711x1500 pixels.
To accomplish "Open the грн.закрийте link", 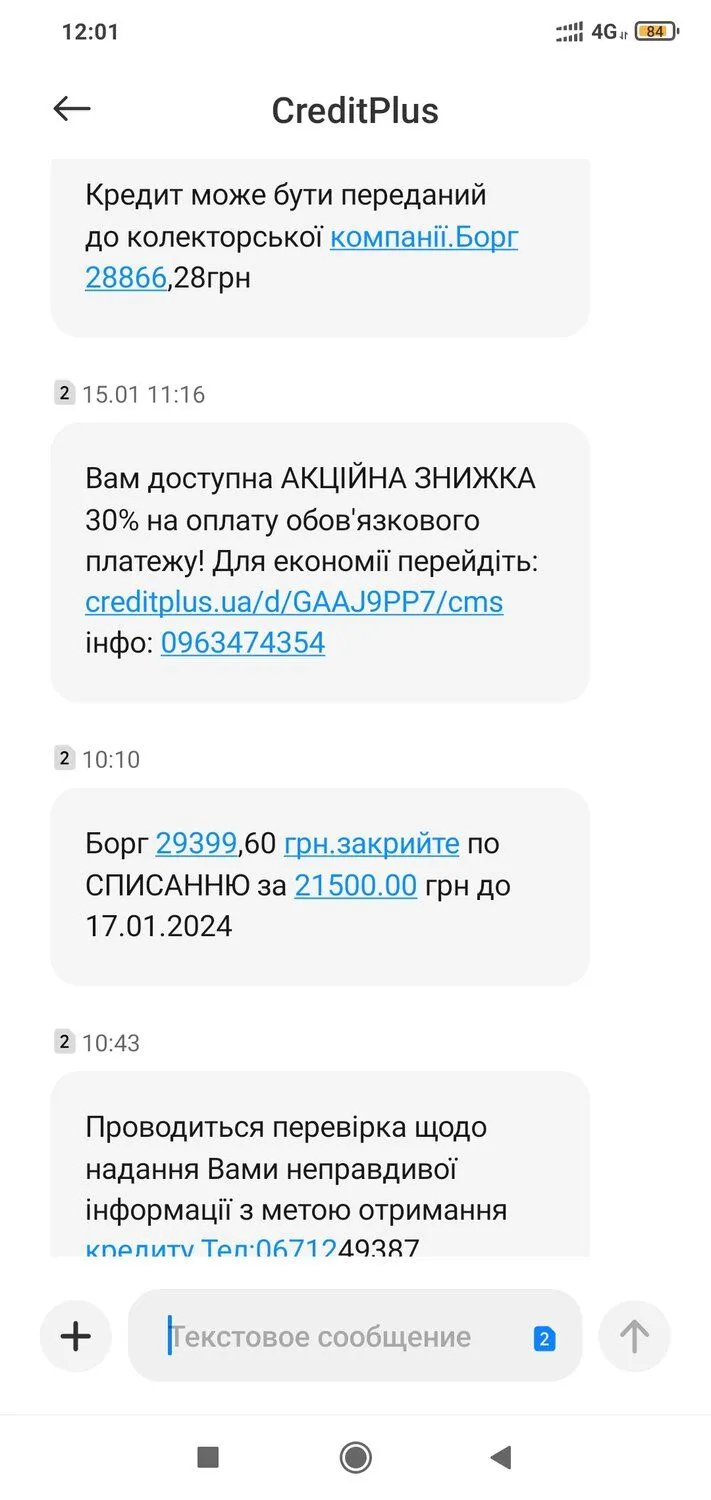I will 372,844.
